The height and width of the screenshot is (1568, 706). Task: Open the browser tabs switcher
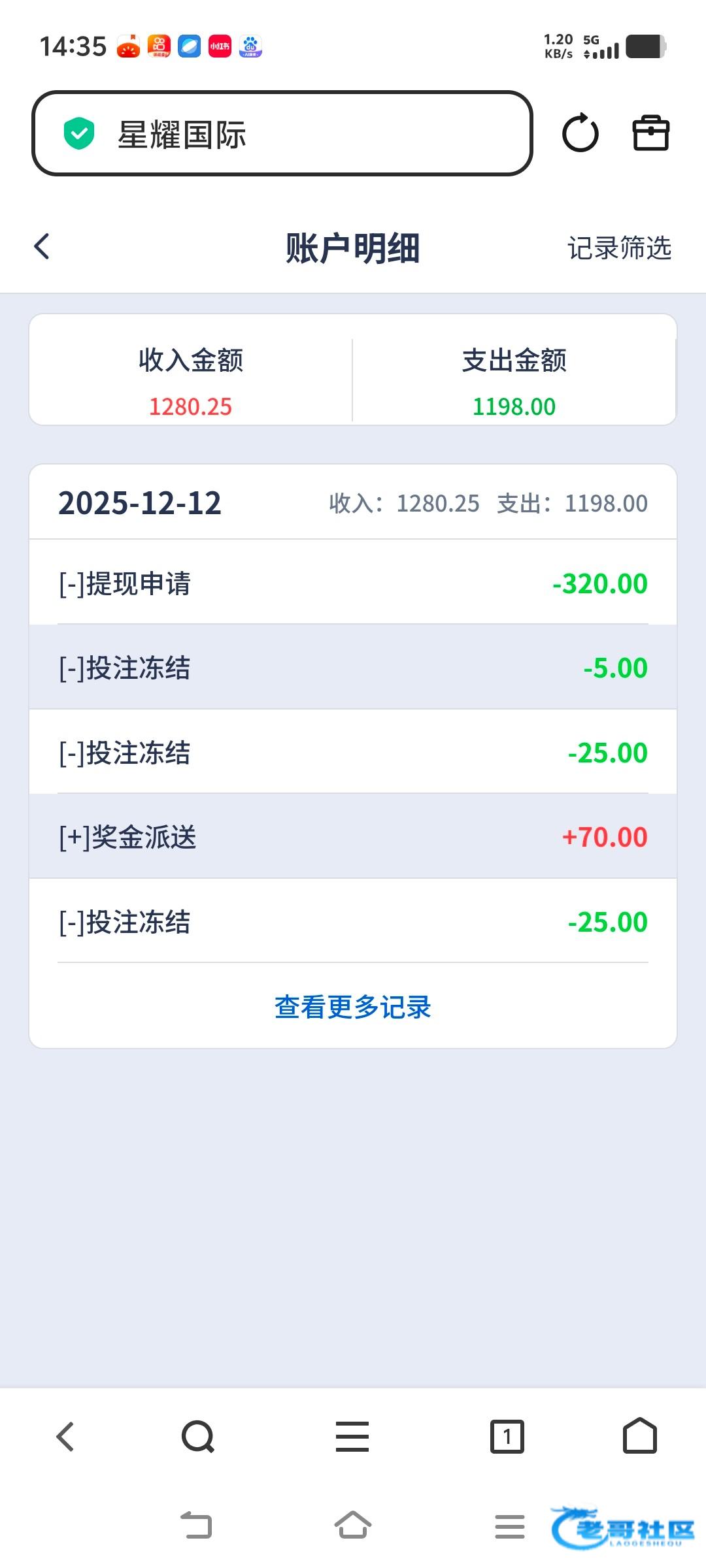coord(507,1437)
